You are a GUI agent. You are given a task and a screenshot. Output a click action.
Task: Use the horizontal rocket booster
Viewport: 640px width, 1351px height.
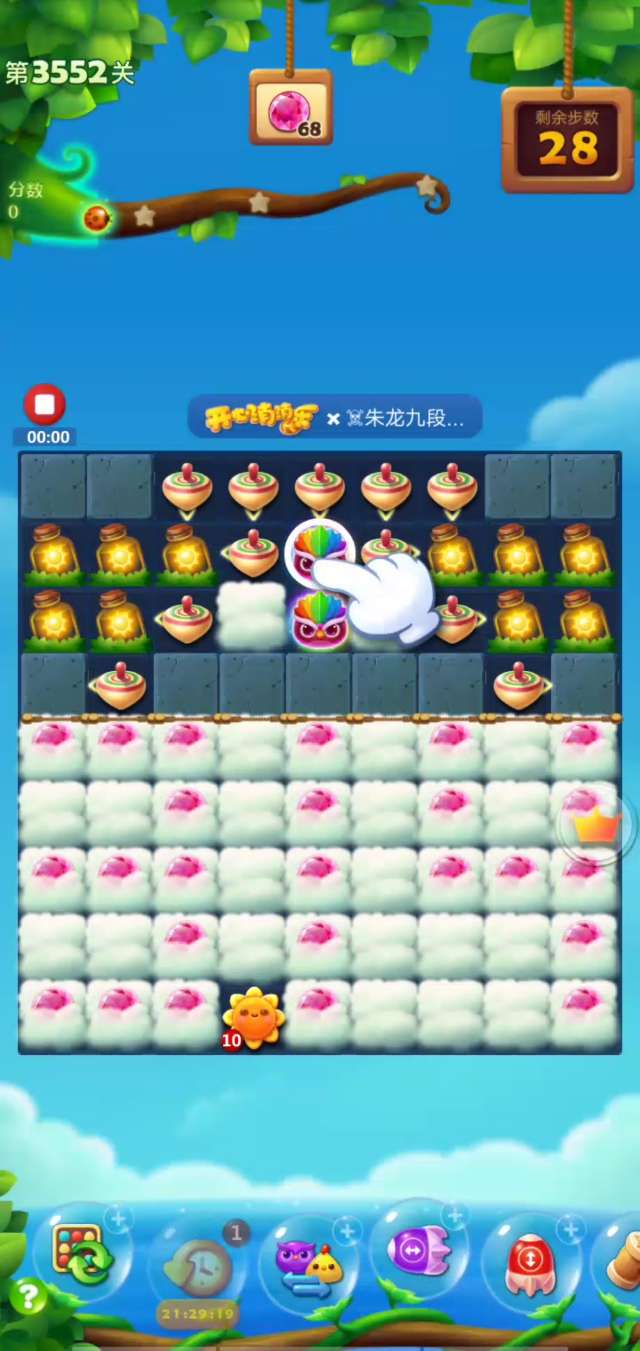[x=418, y=1251]
